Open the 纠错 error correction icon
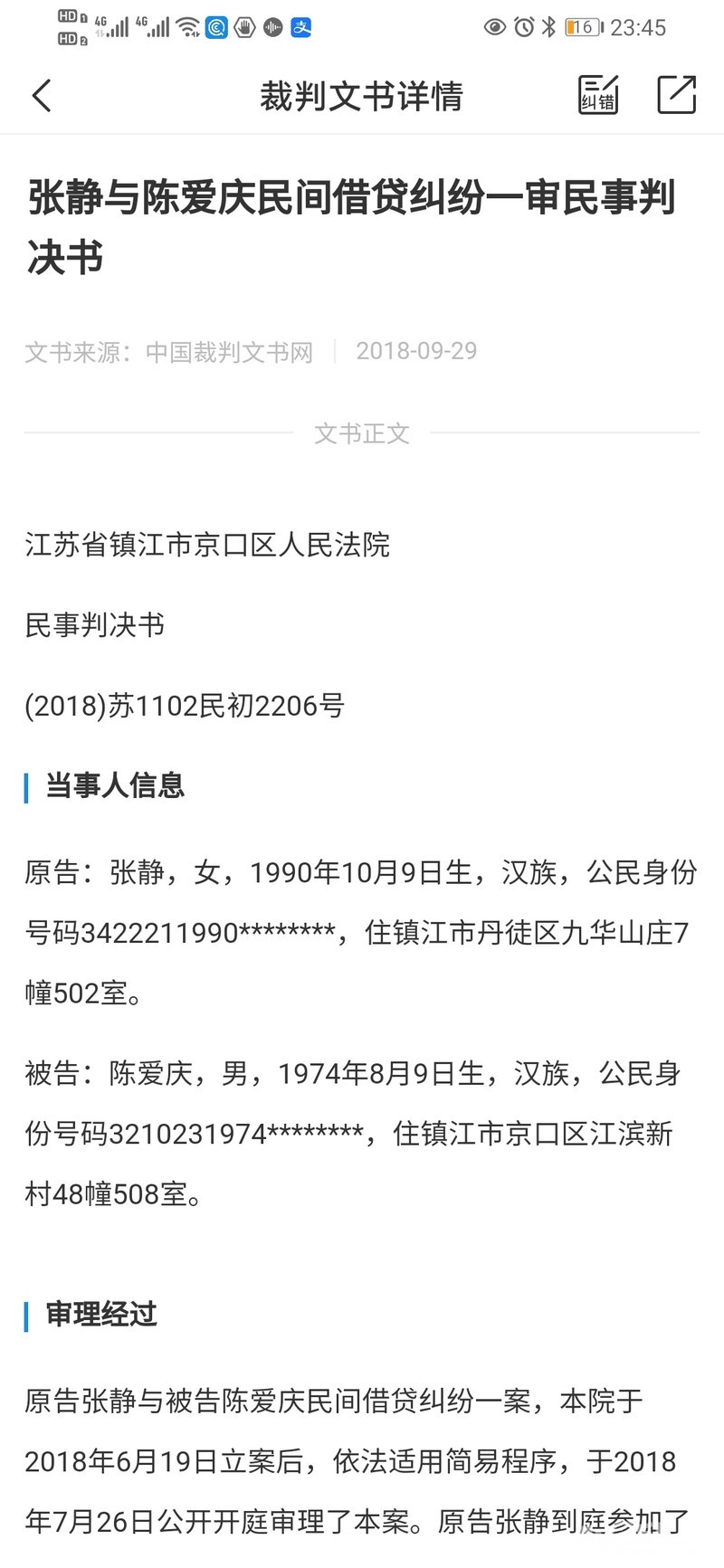This screenshot has height=1568, width=724. point(598,94)
